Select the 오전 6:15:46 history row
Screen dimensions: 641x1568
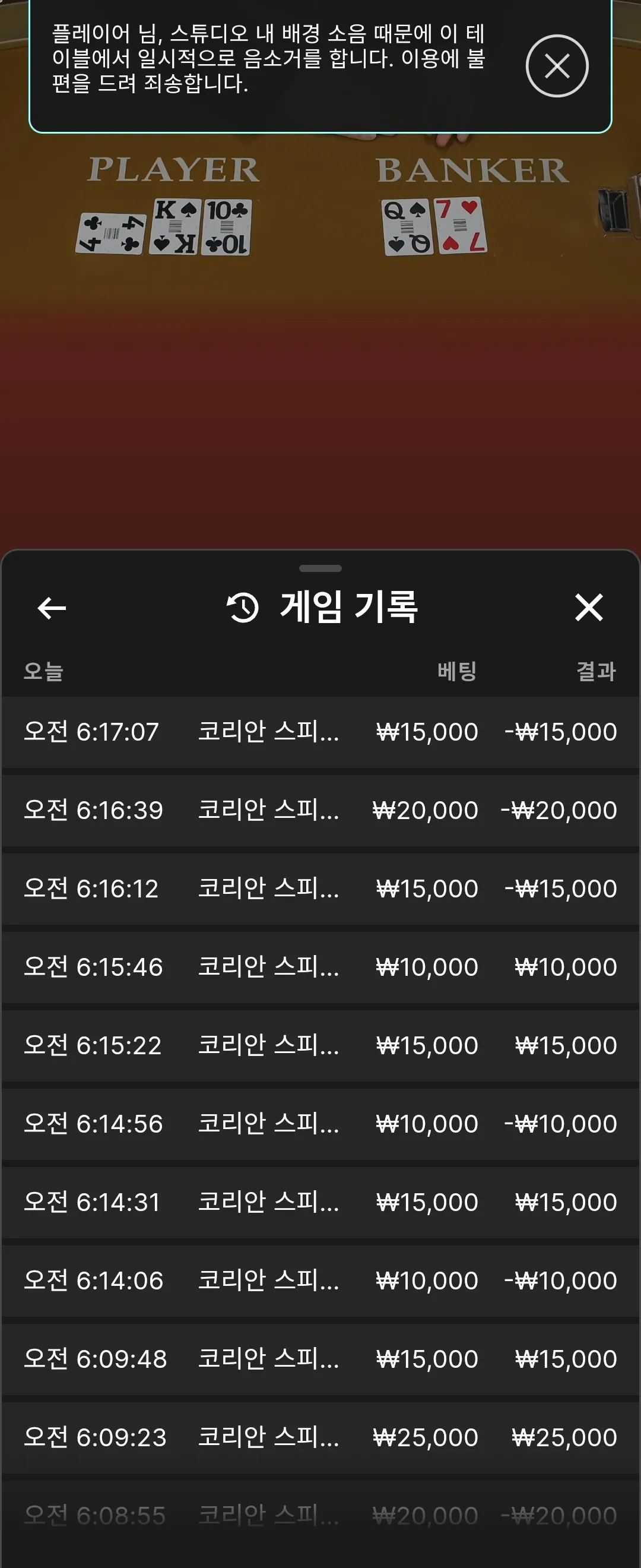coord(320,967)
